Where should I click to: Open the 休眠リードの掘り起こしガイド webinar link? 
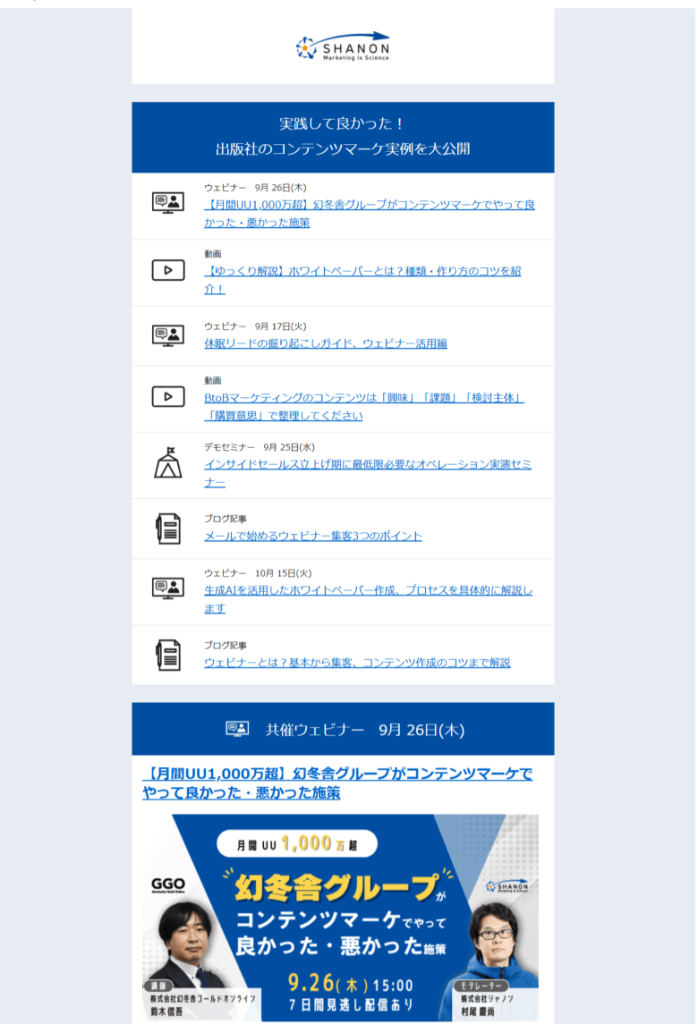click(x=325, y=344)
